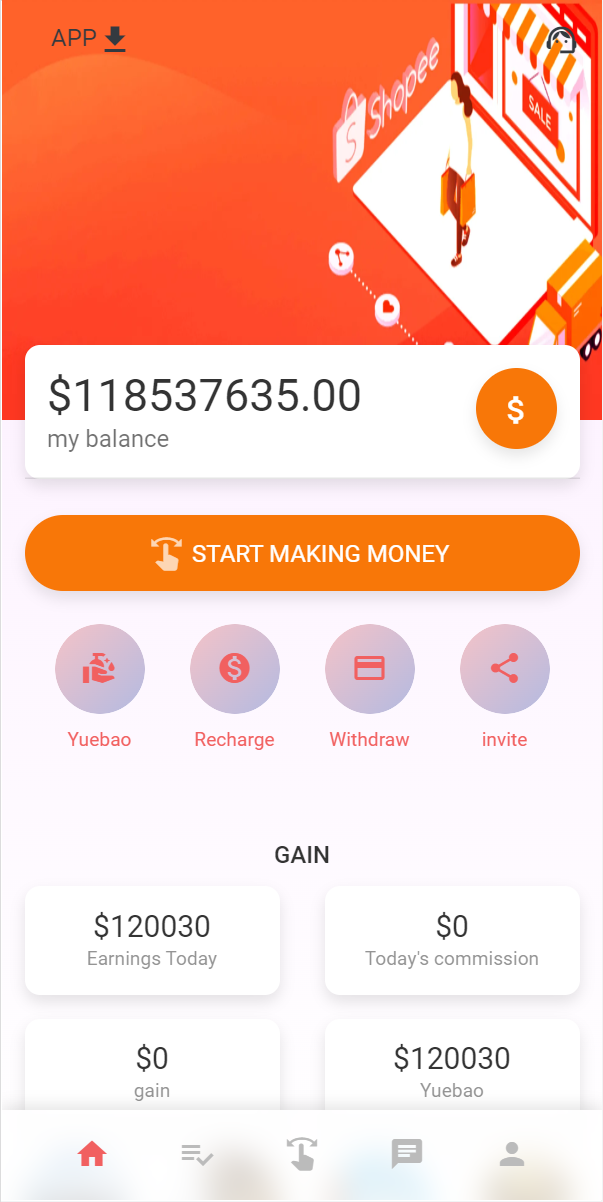The width and height of the screenshot is (603, 1202).
Task: Tap the APP download link
Action: (89, 39)
